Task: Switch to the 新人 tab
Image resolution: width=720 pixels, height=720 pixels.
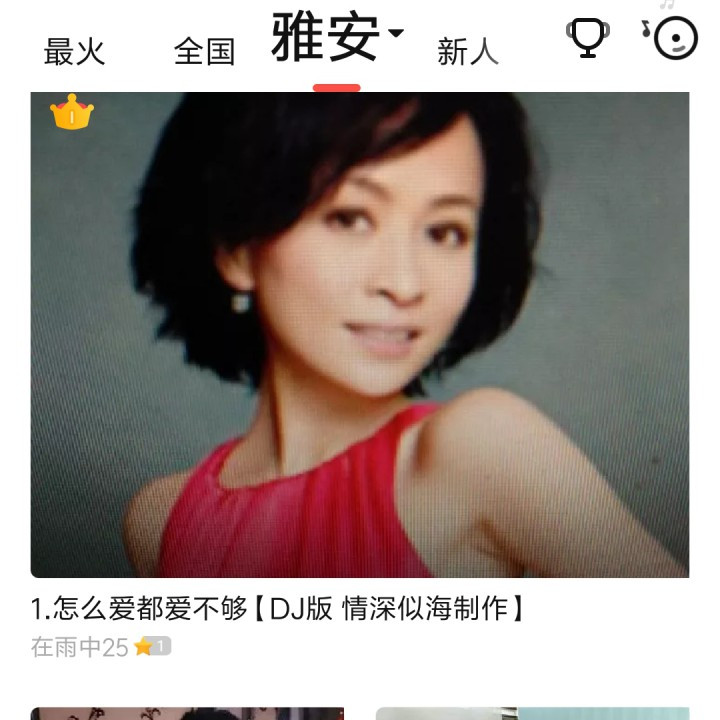Action: coord(467,52)
